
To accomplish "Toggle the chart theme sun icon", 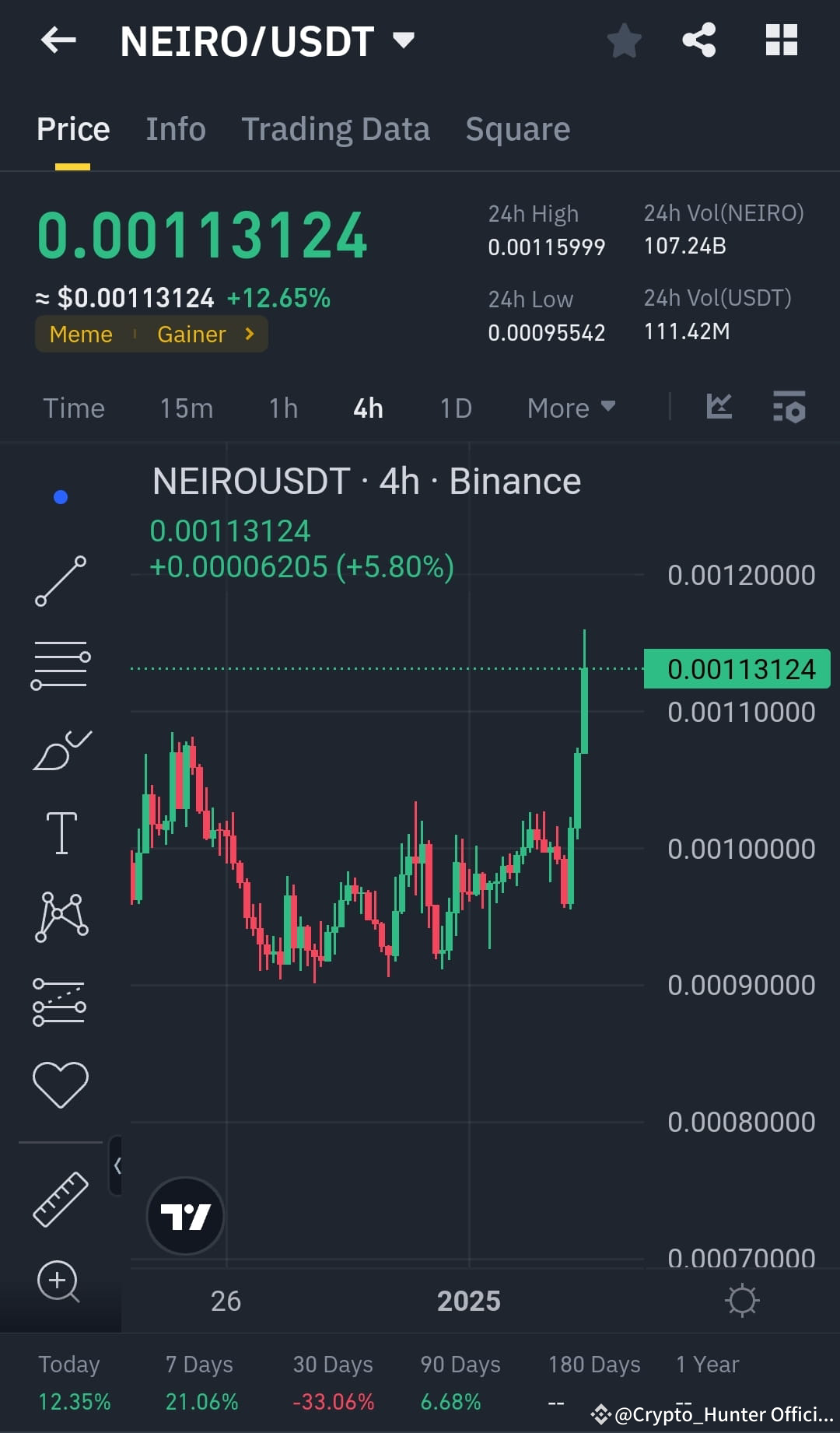I will click(743, 1299).
